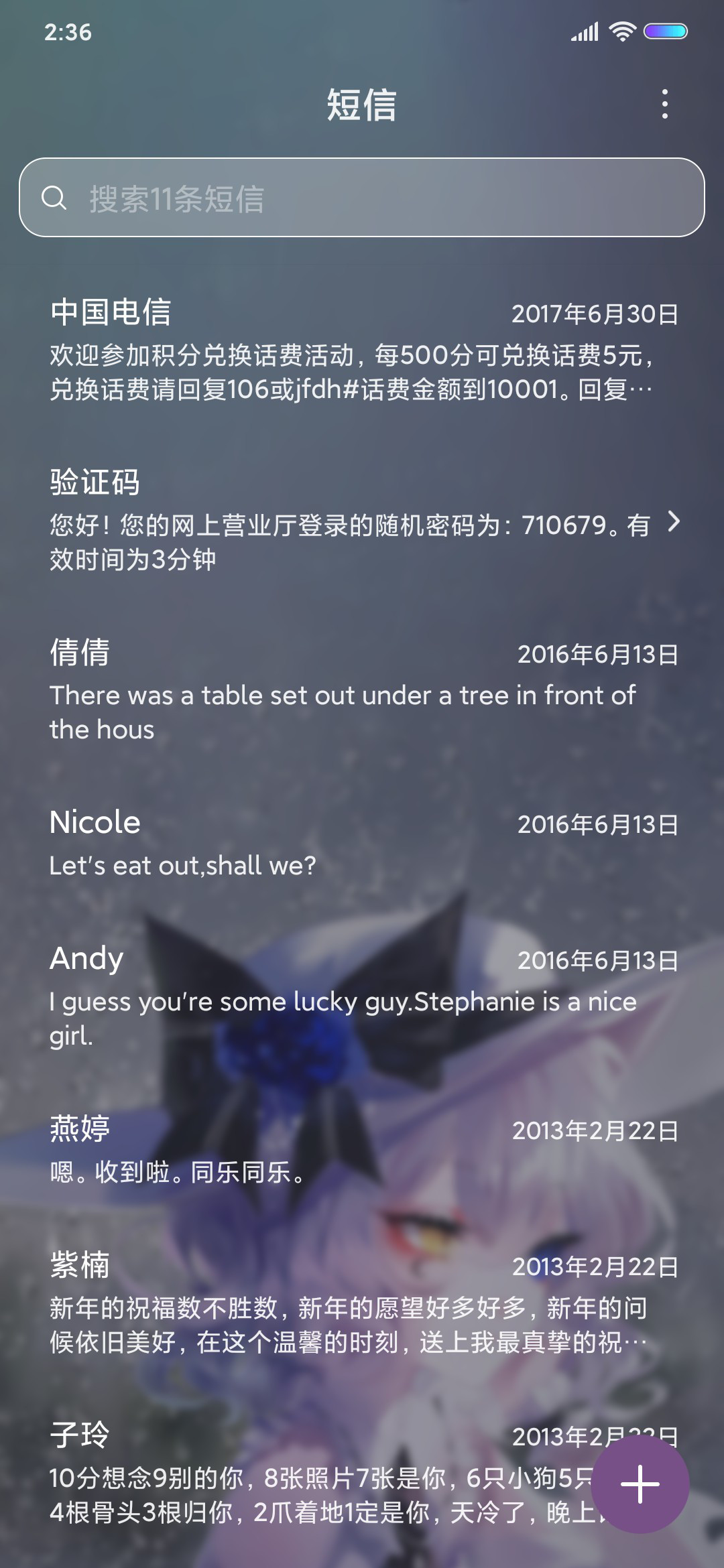
Task: Open the conversation with 倩倩
Action: click(x=362, y=690)
